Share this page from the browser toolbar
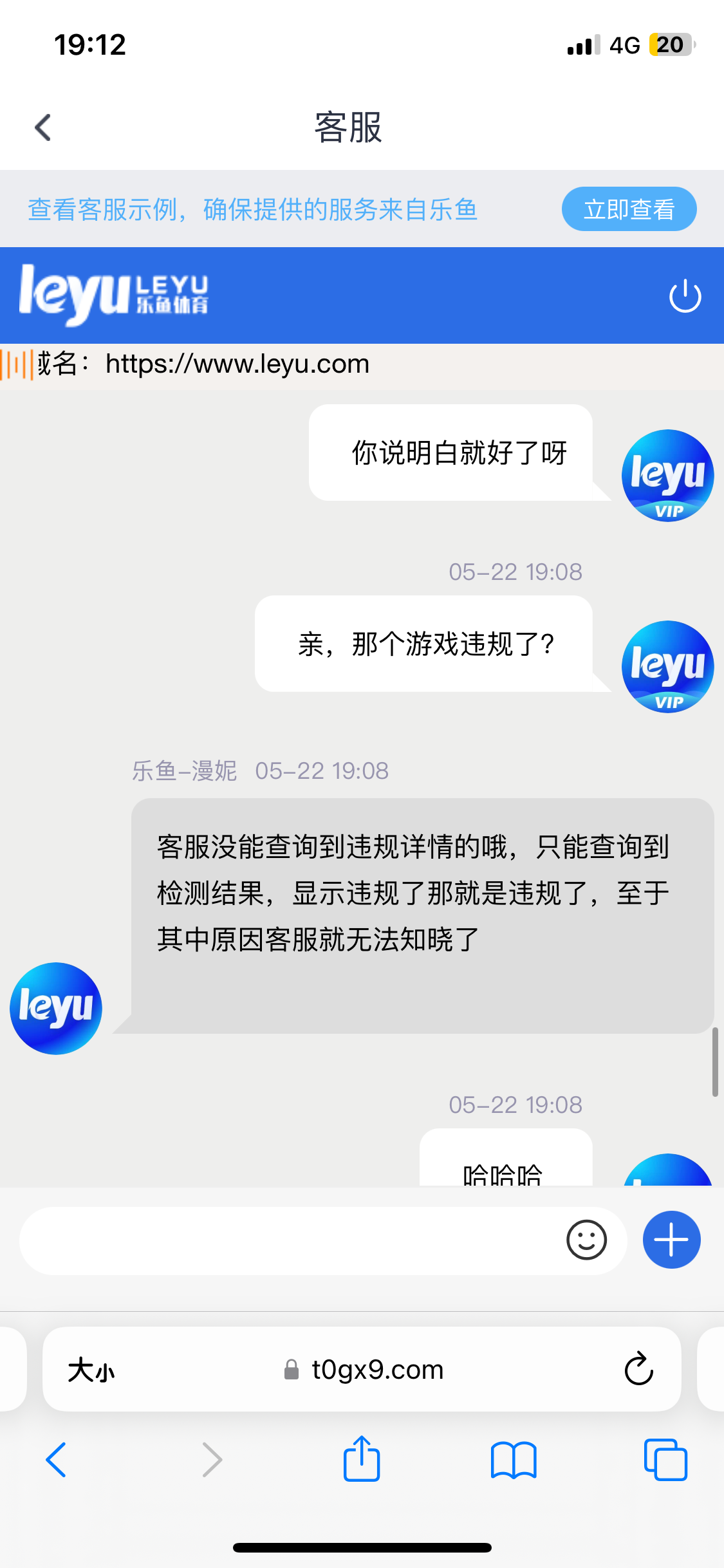 tap(362, 1459)
